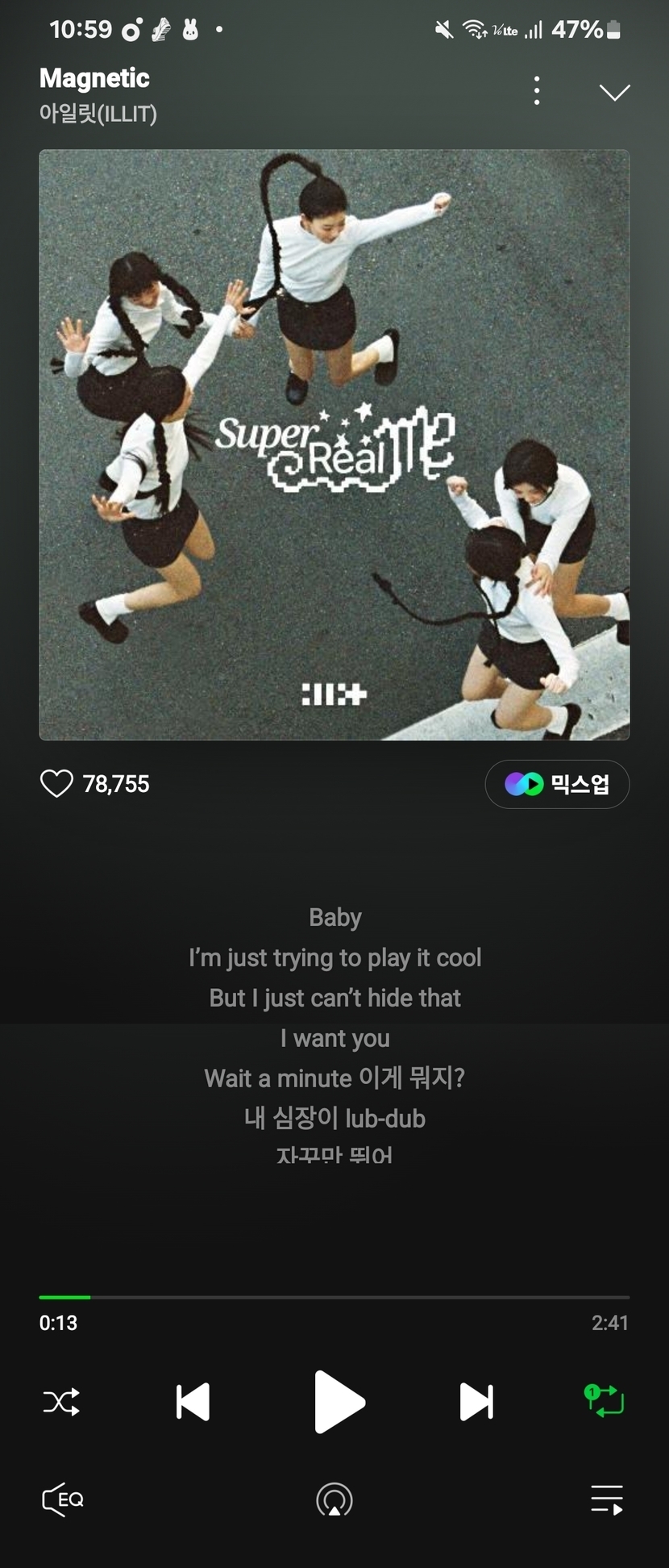
Task: Open the playlist queue
Action: point(607,1499)
